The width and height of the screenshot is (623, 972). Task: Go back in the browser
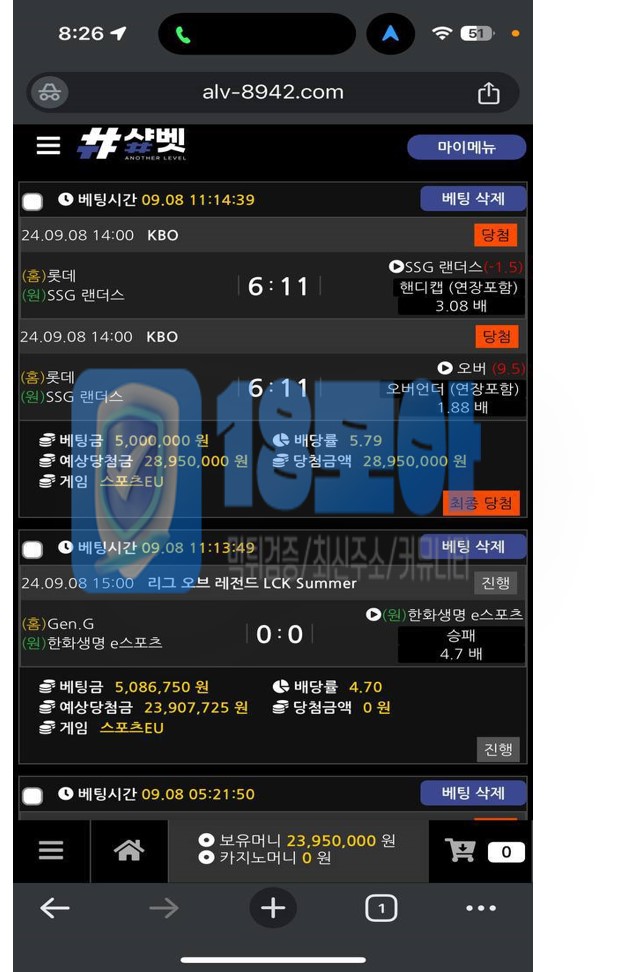(55, 908)
